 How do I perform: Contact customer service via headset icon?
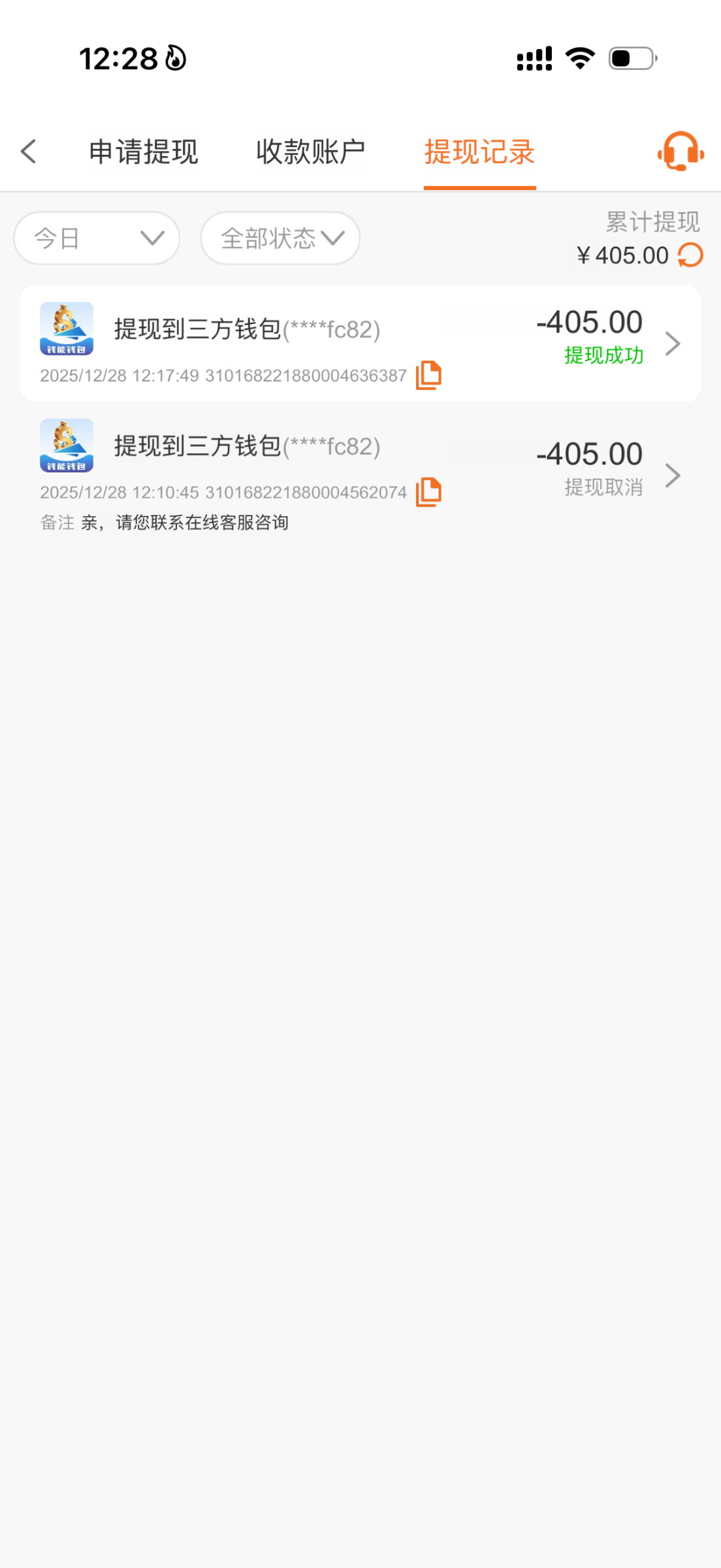[681, 152]
